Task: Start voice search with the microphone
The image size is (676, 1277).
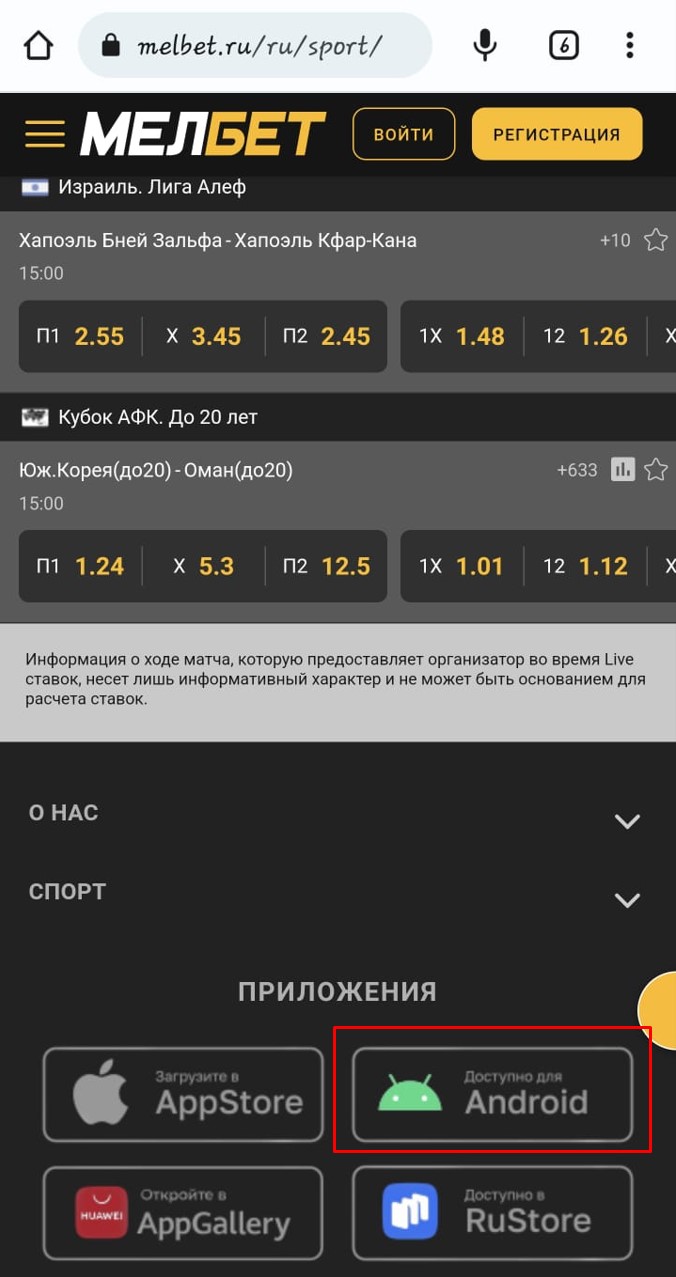Action: [485, 45]
